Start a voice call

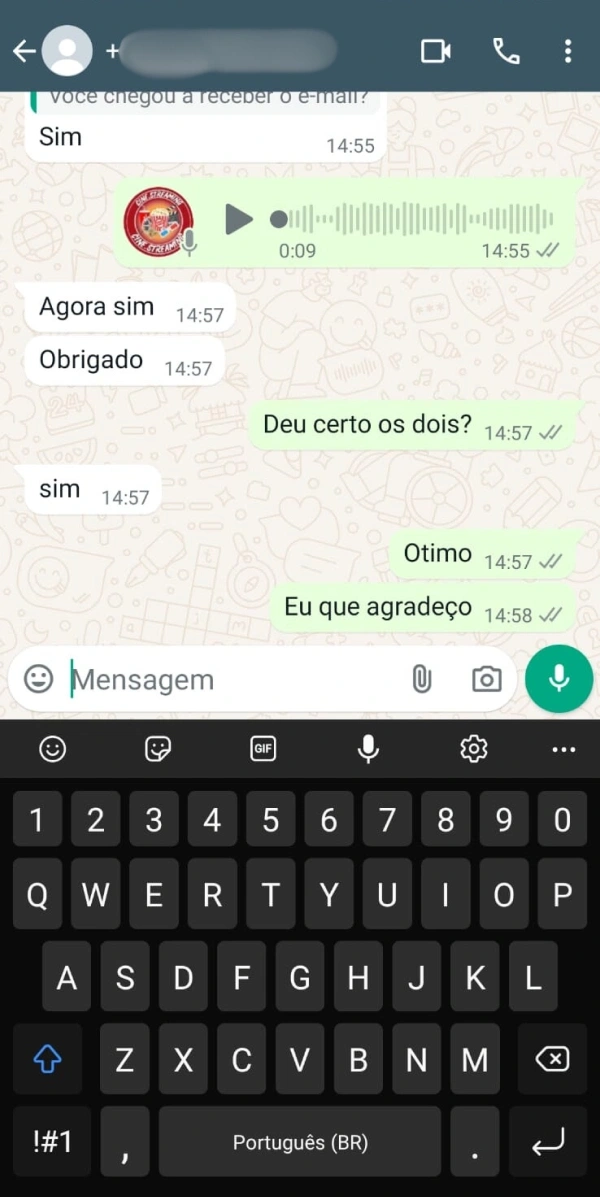point(506,51)
